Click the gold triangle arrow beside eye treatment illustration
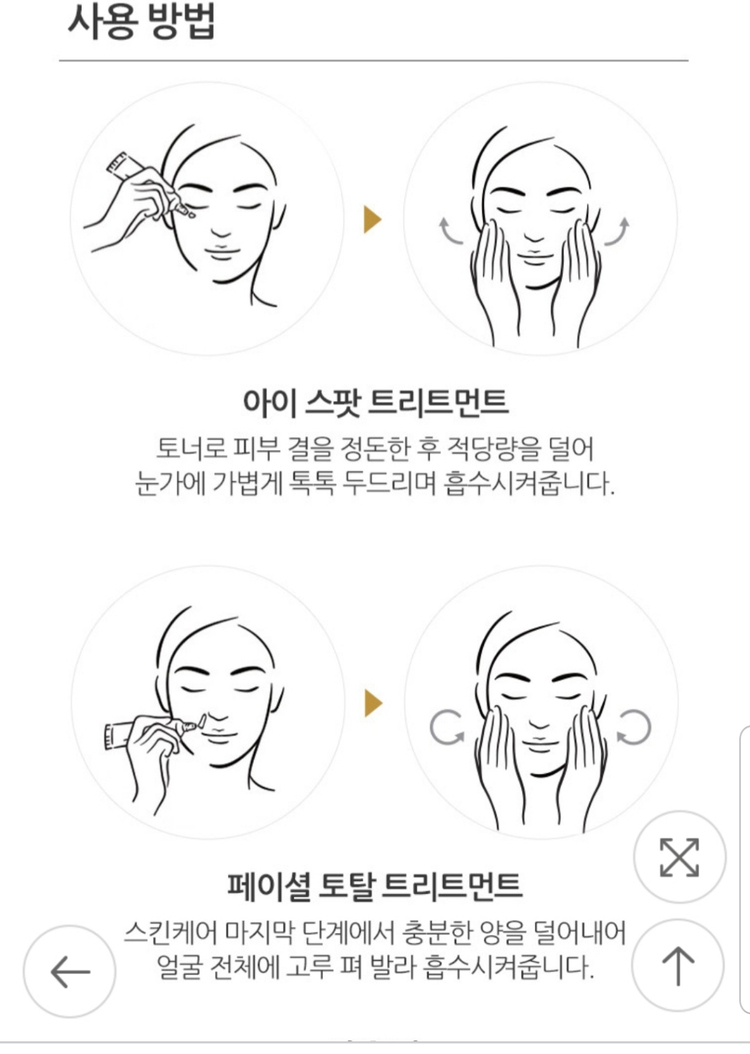Screen dimensions: 750x1054 371,220
